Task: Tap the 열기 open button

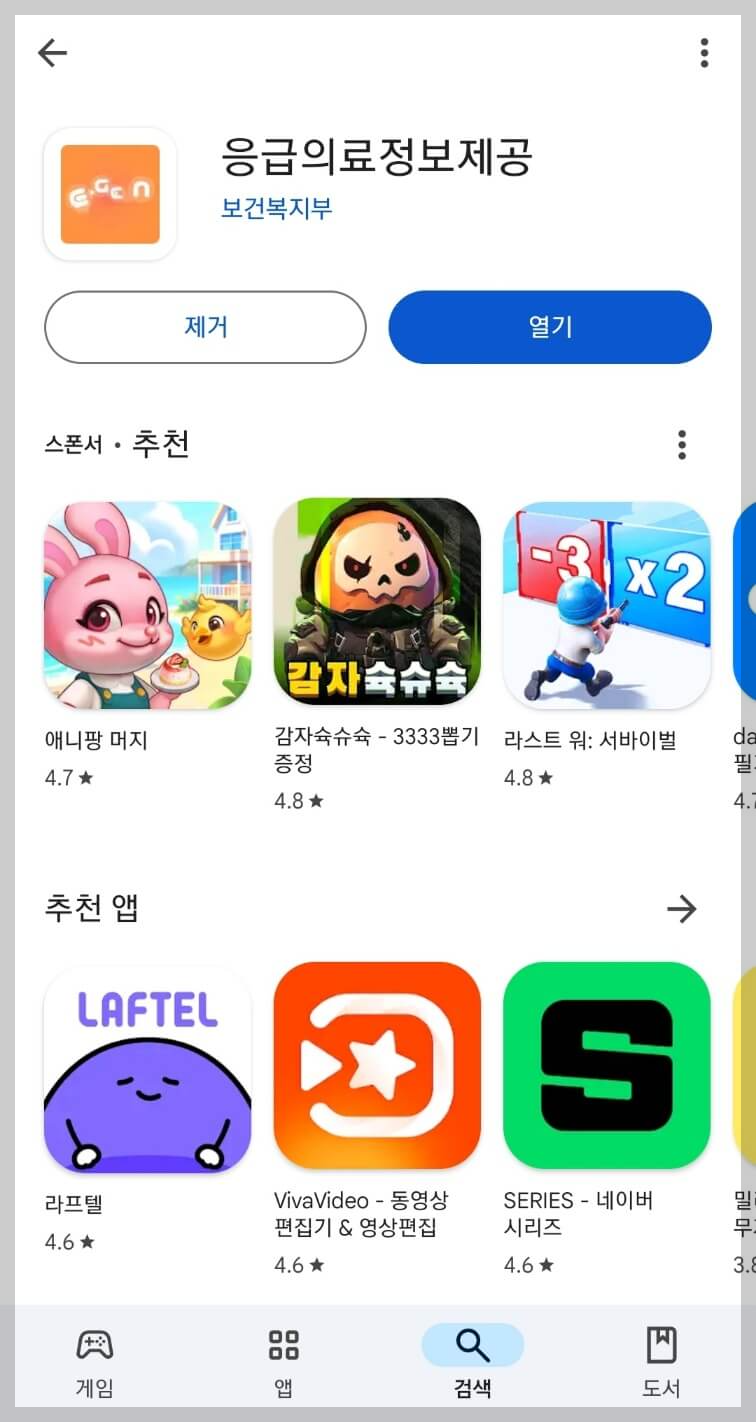Action: point(548,327)
